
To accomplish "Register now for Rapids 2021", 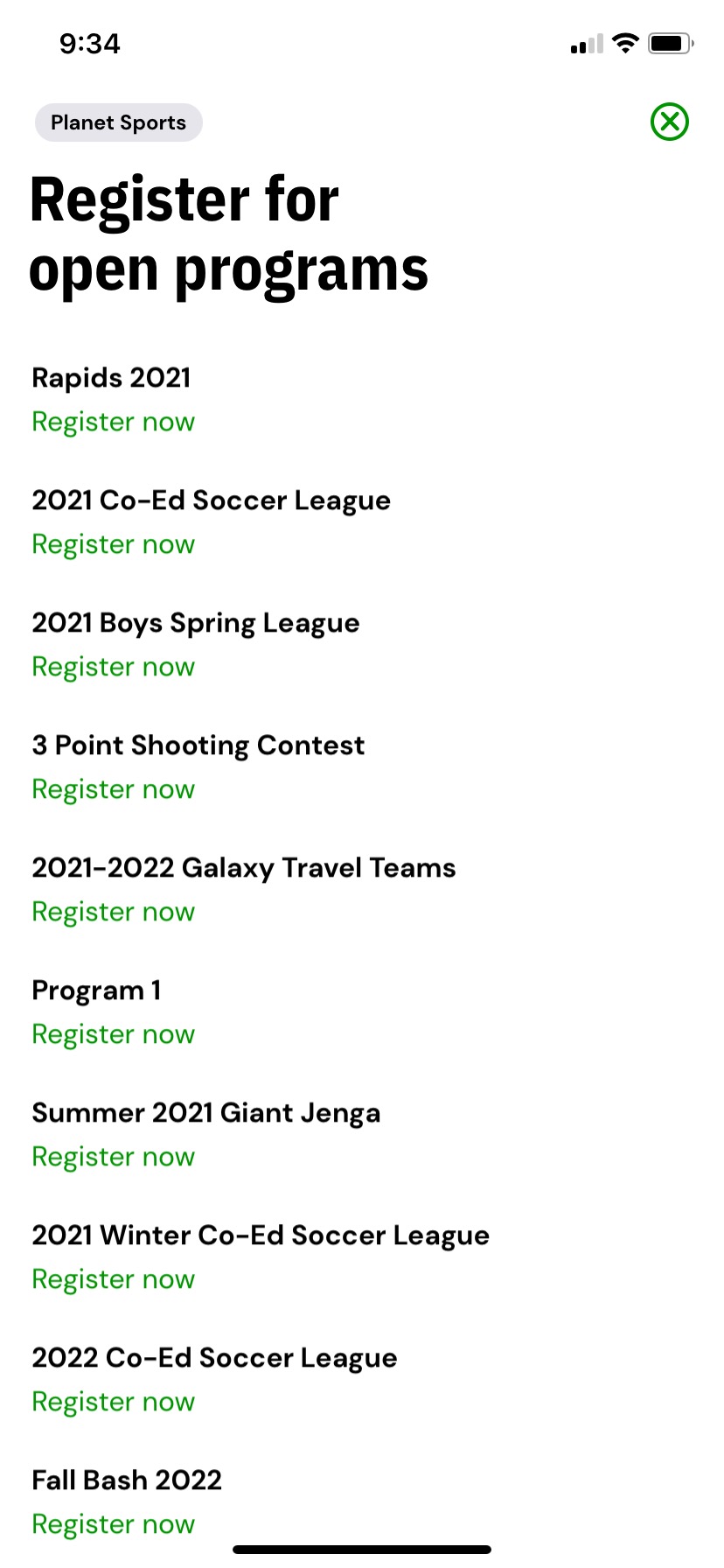I will coord(114,422).
